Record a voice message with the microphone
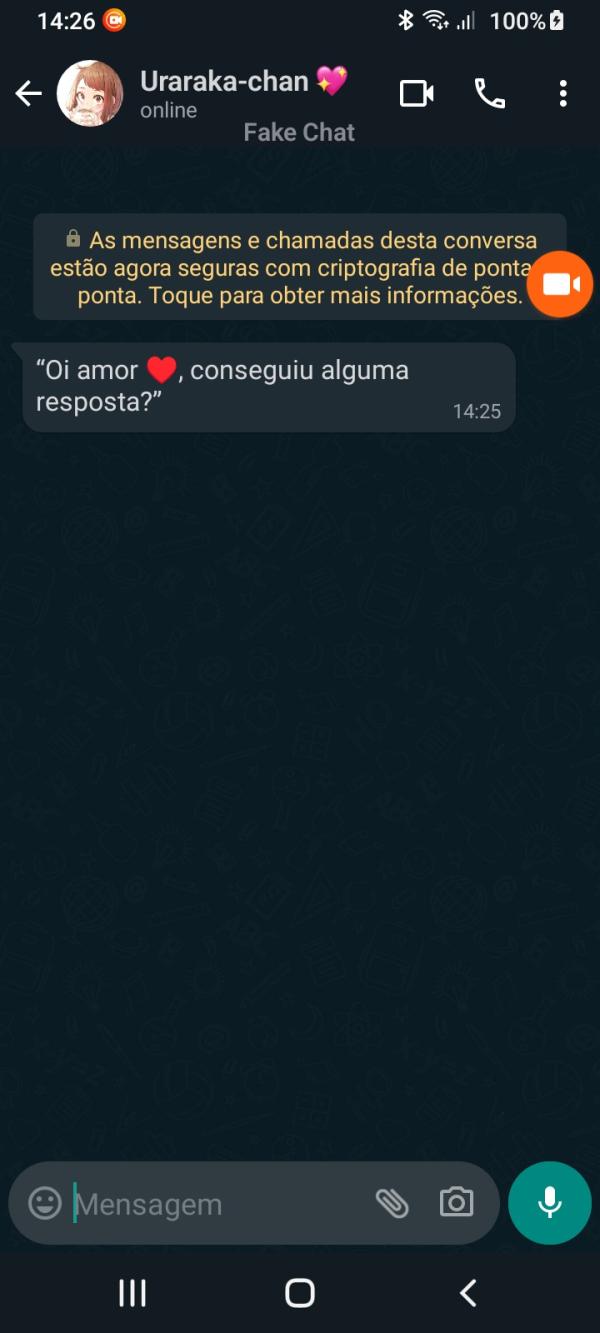Viewport: 600px width, 1333px height. point(549,1202)
